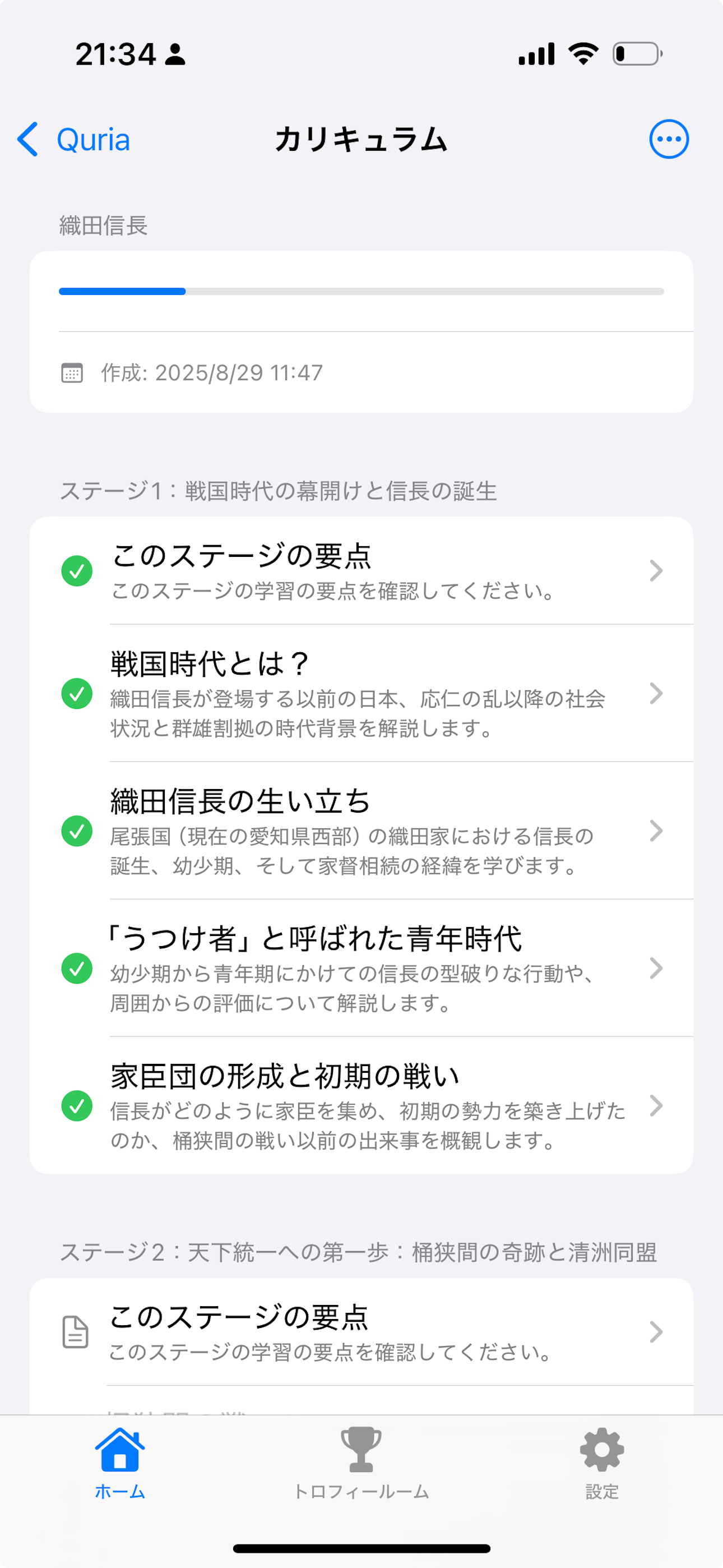Open 「うつけ者」と呼ばれた青年時代 lesson
Image resolution: width=723 pixels, height=1568 pixels.
361,968
